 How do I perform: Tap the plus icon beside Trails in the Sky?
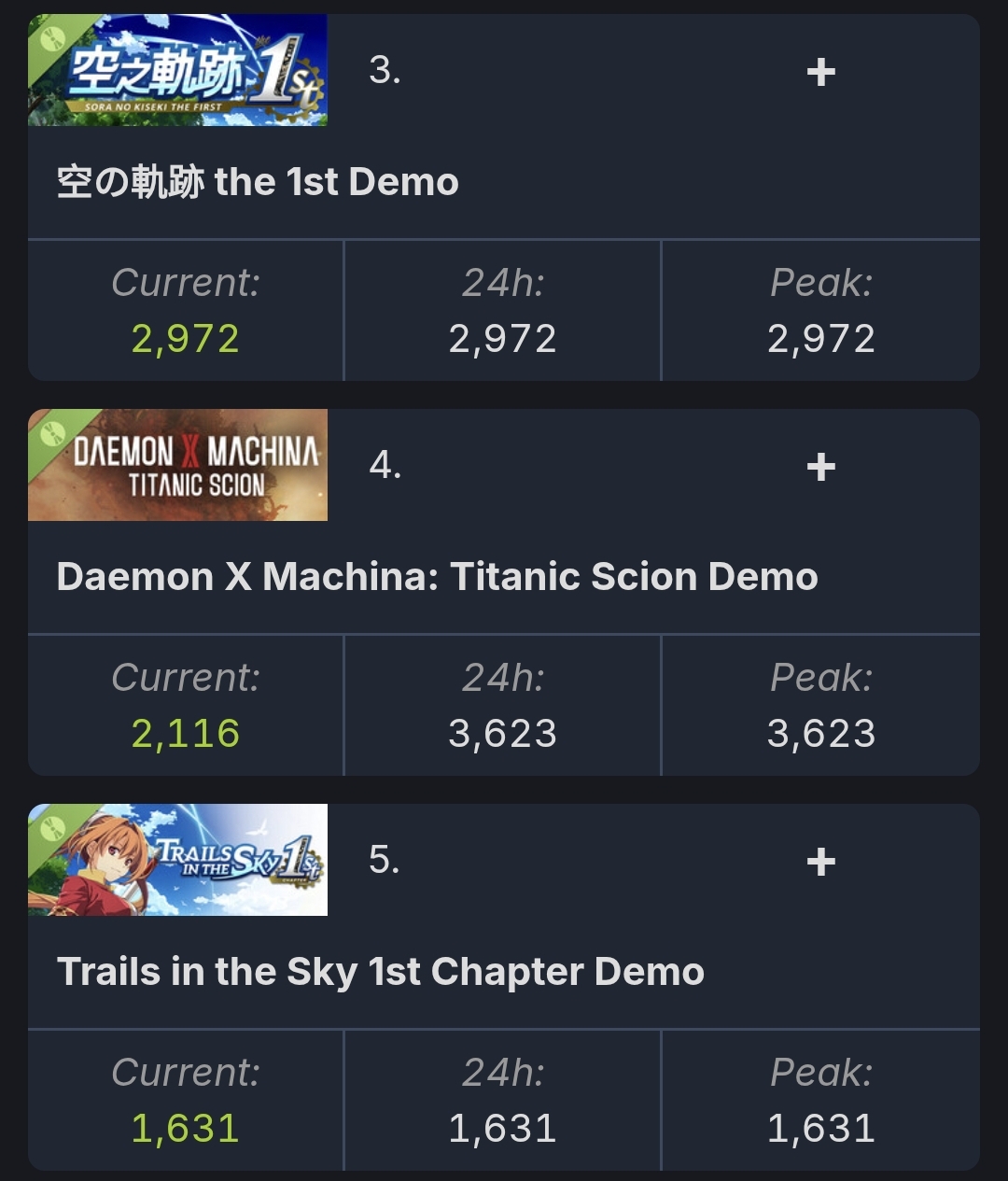(x=820, y=862)
